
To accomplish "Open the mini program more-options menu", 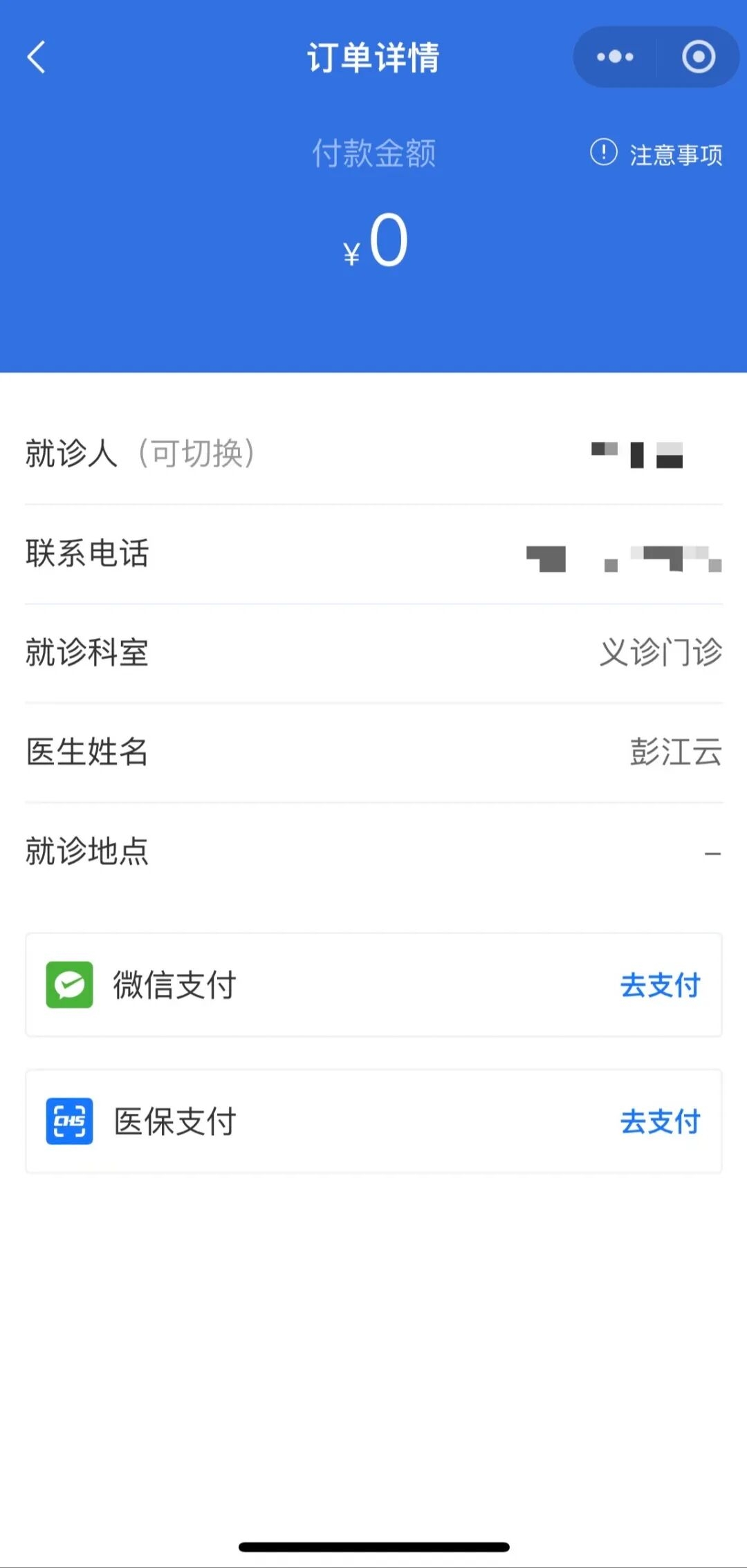I will click(615, 57).
